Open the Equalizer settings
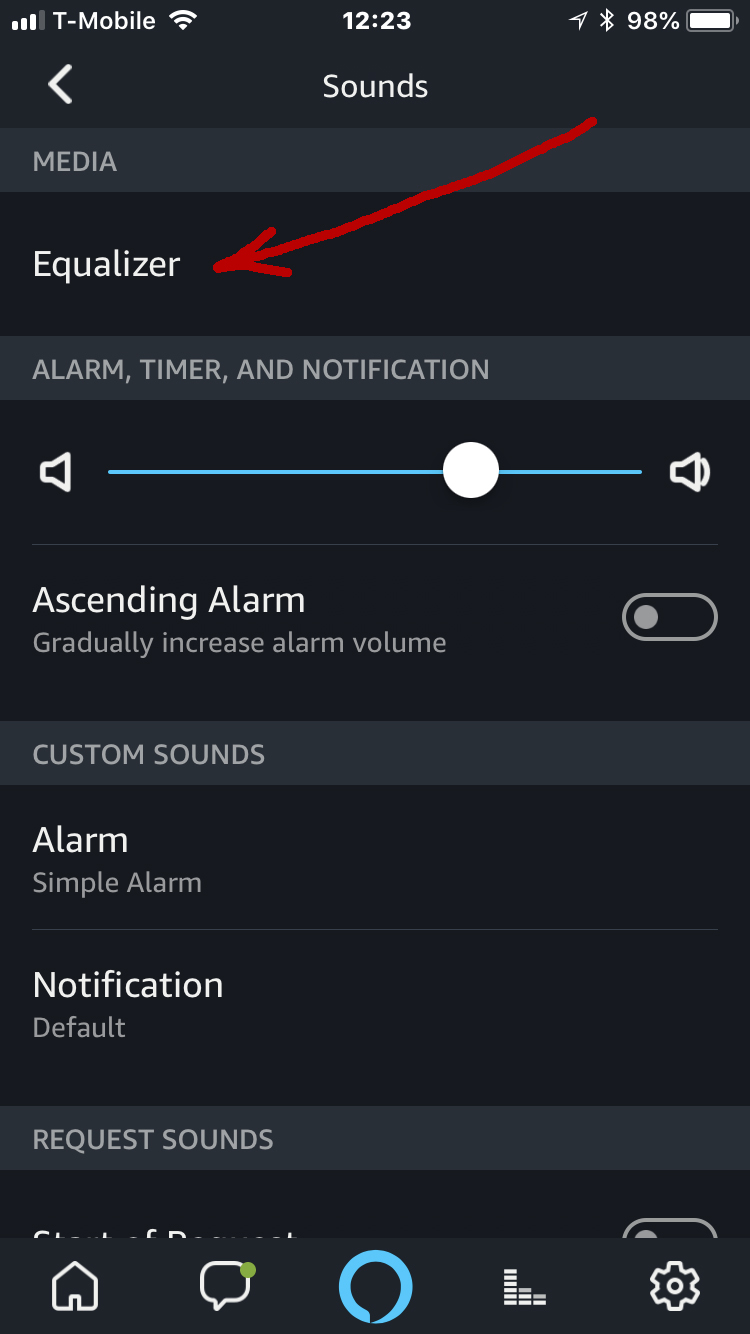The width and height of the screenshot is (750, 1334). click(375, 264)
